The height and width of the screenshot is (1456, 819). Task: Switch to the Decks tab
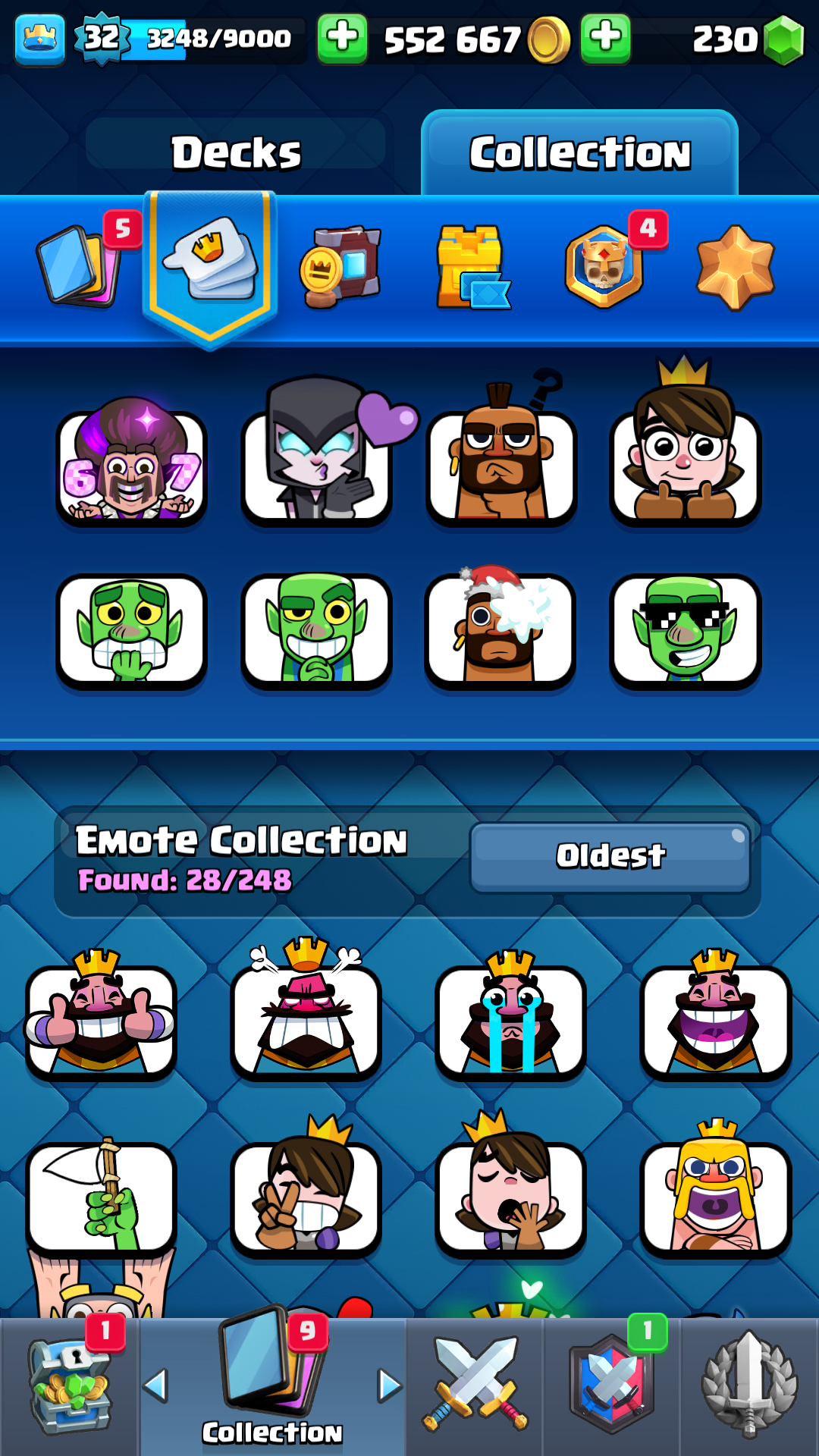tap(236, 152)
